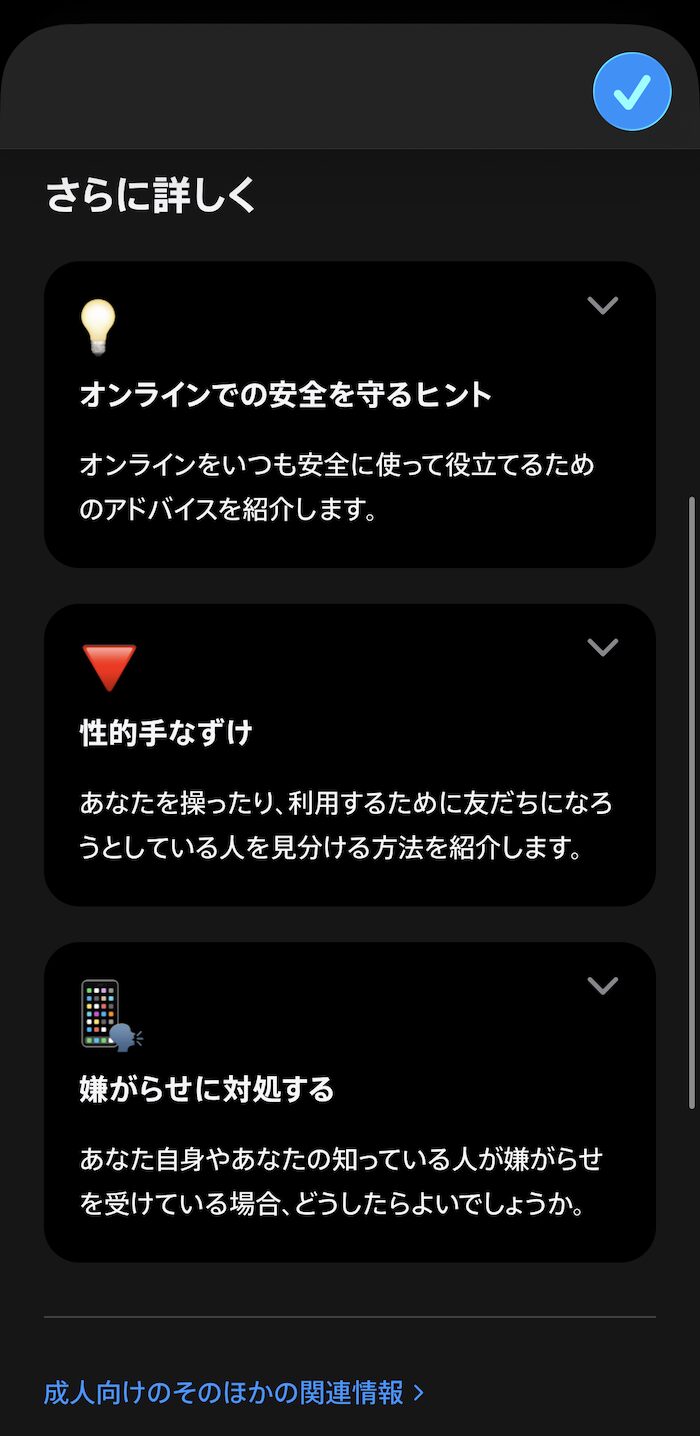Expand the オンラインでの安全を守るヒント card

coord(602,306)
